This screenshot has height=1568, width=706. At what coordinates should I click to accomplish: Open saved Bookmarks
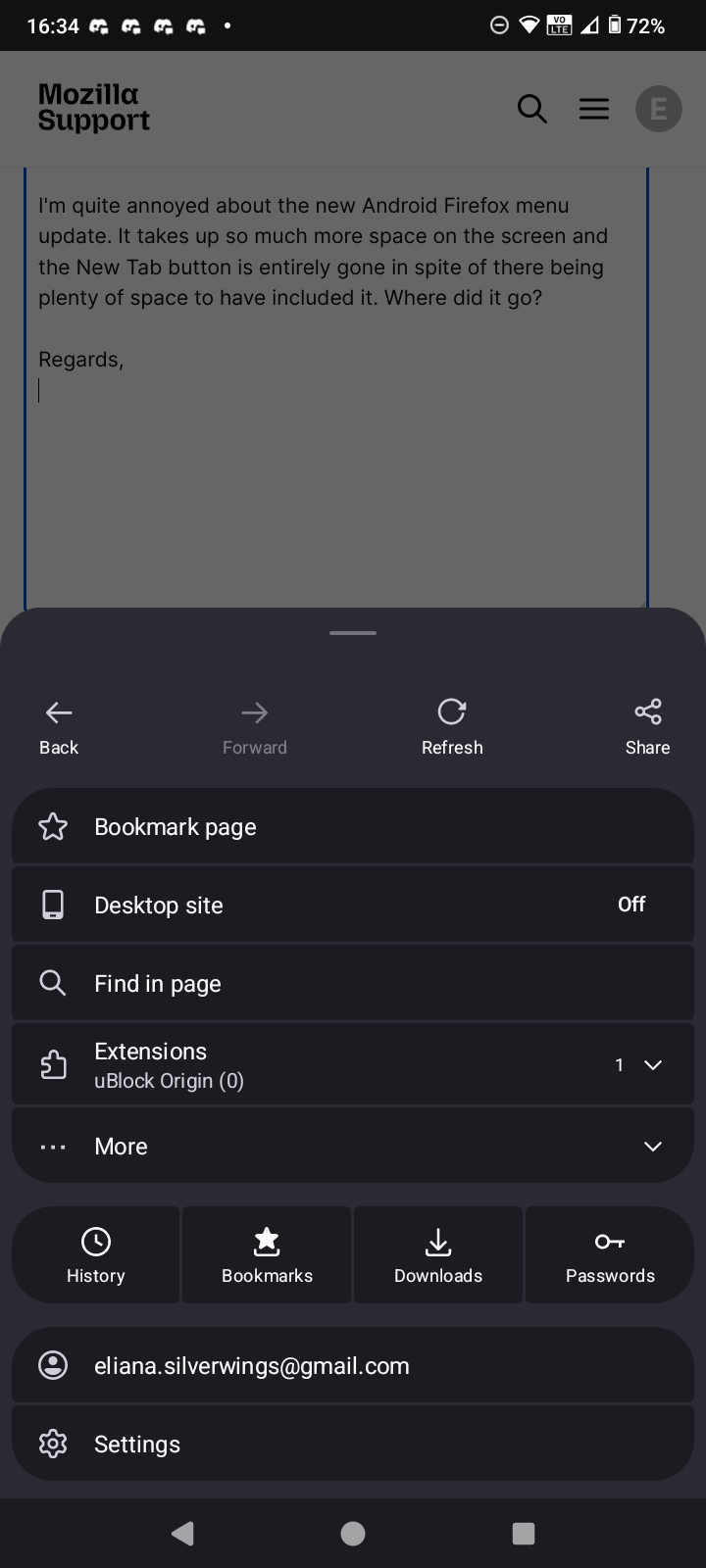click(267, 1255)
